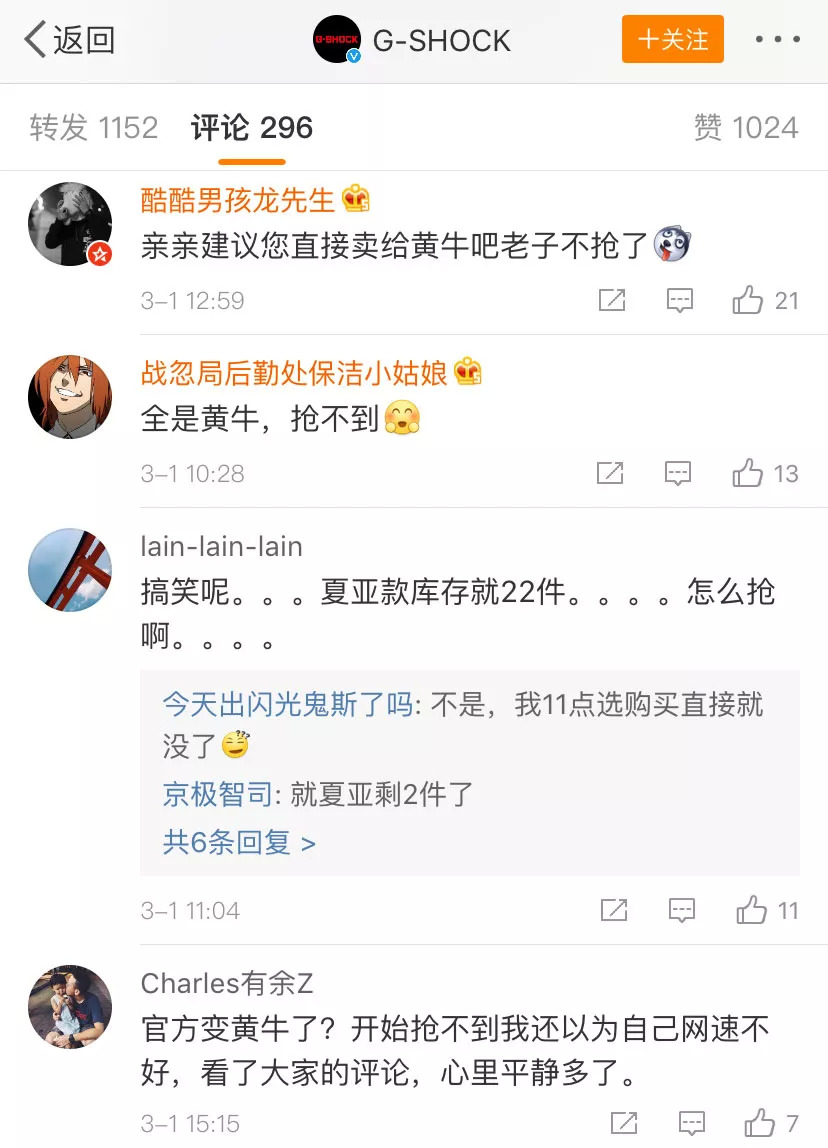Repost lain-lain-lain's comment

pyautogui.click(x=613, y=910)
